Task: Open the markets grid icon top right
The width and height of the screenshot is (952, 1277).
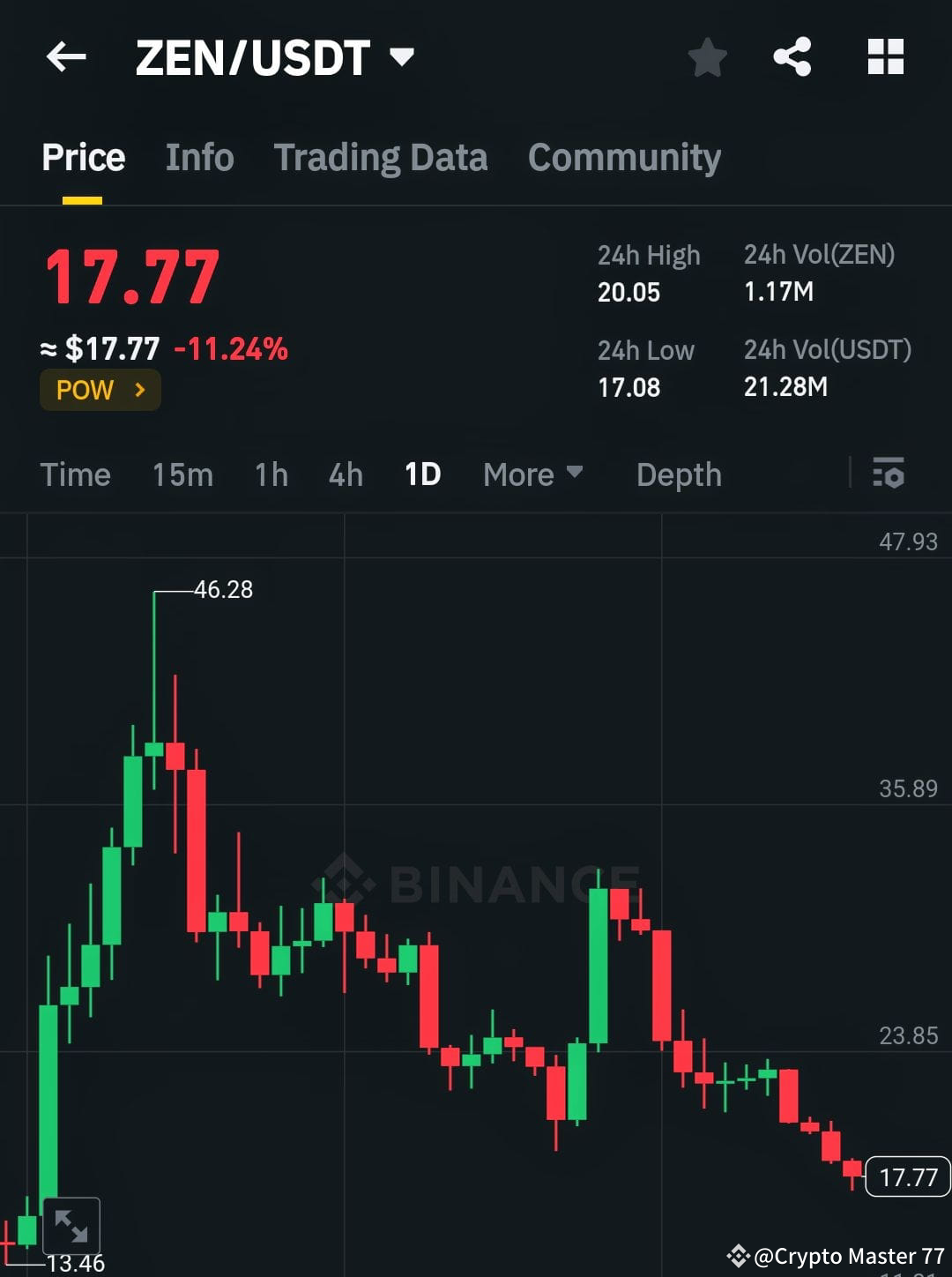Action: pos(884,56)
